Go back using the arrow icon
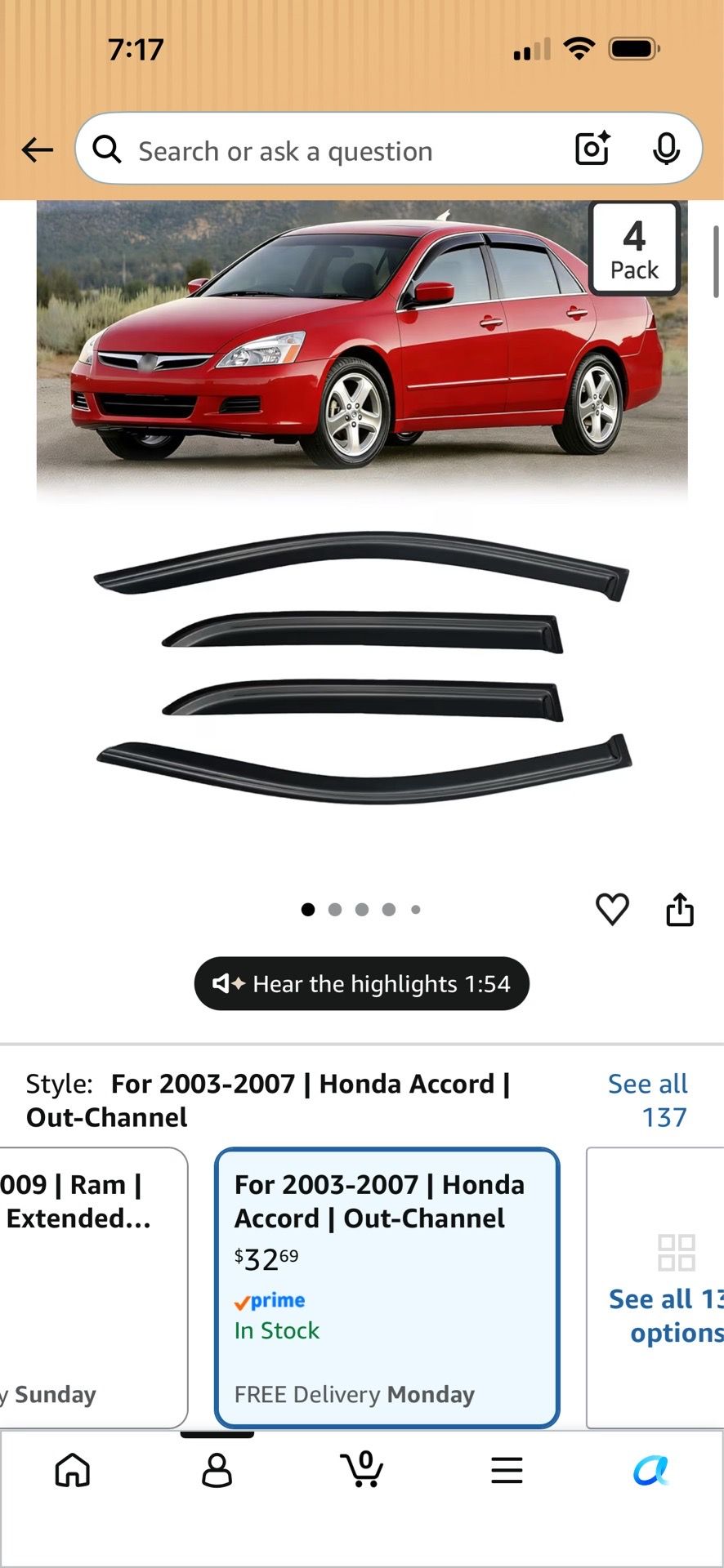This screenshot has width=724, height=1568. click(x=38, y=150)
